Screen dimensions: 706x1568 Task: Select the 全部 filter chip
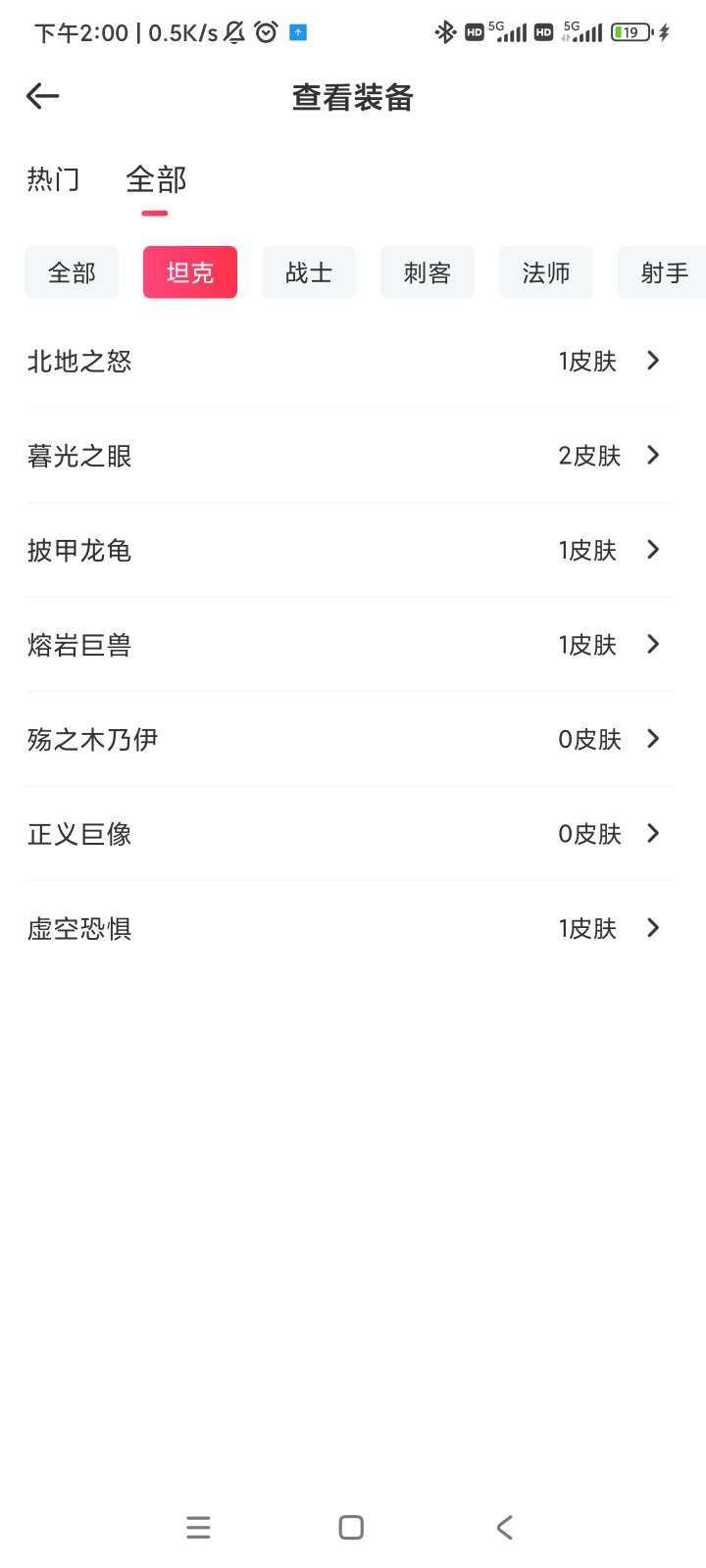click(x=72, y=272)
